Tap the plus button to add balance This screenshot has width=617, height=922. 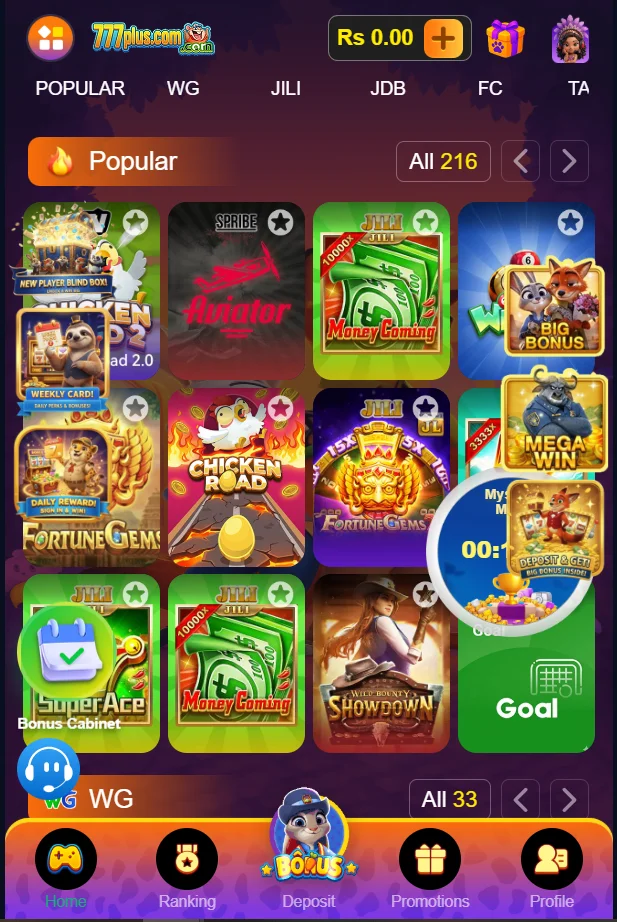[443, 39]
